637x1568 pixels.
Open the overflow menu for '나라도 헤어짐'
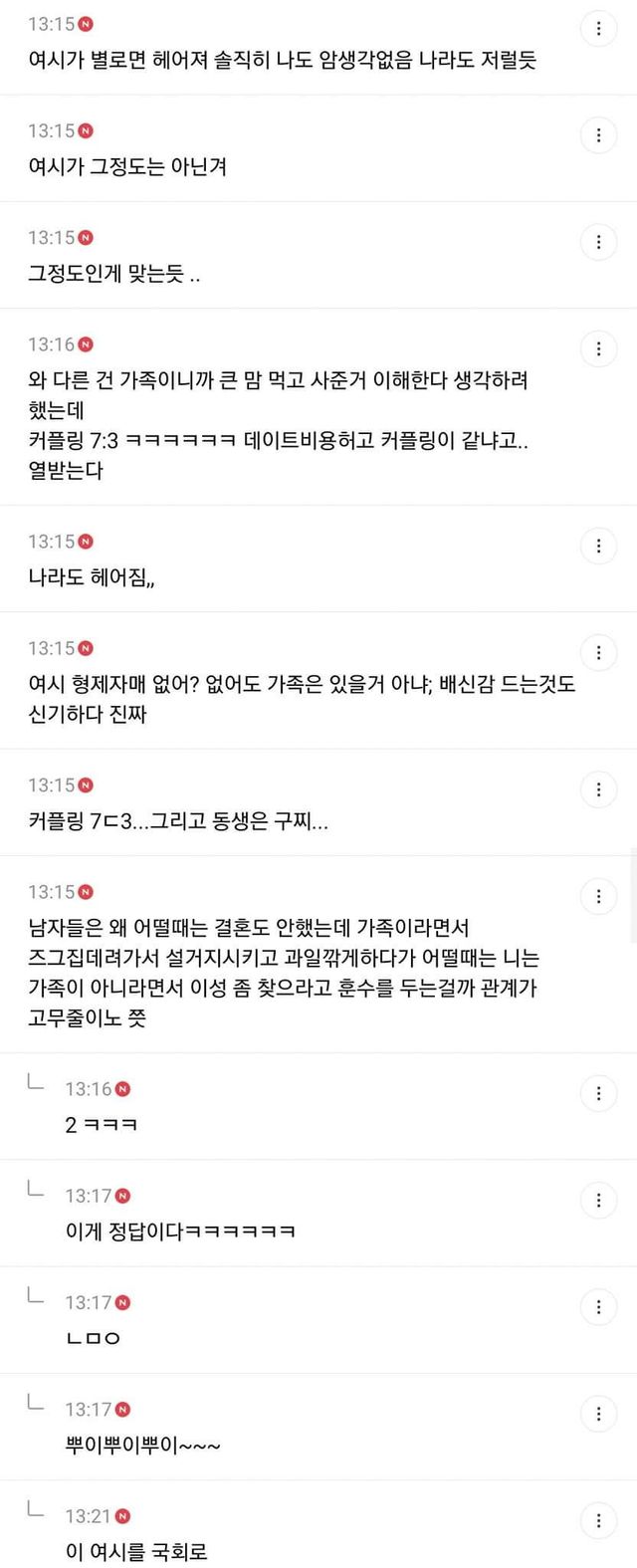[598, 546]
